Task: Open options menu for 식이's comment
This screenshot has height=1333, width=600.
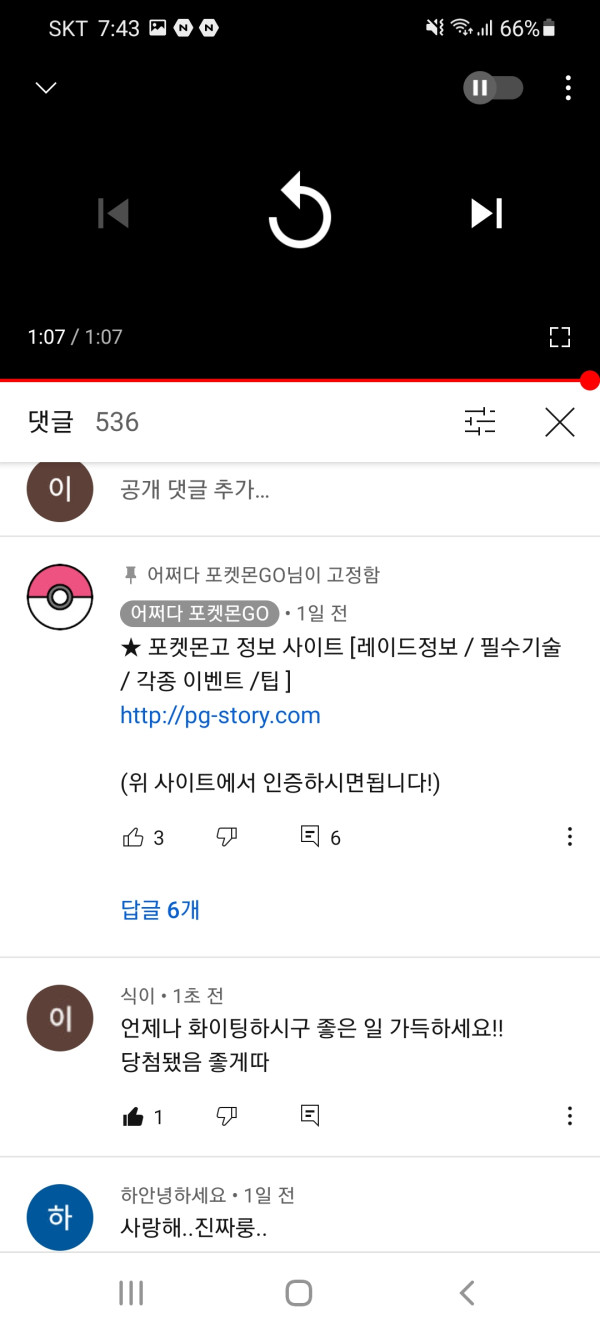Action: pyautogui.click(x=570, y=1117)
